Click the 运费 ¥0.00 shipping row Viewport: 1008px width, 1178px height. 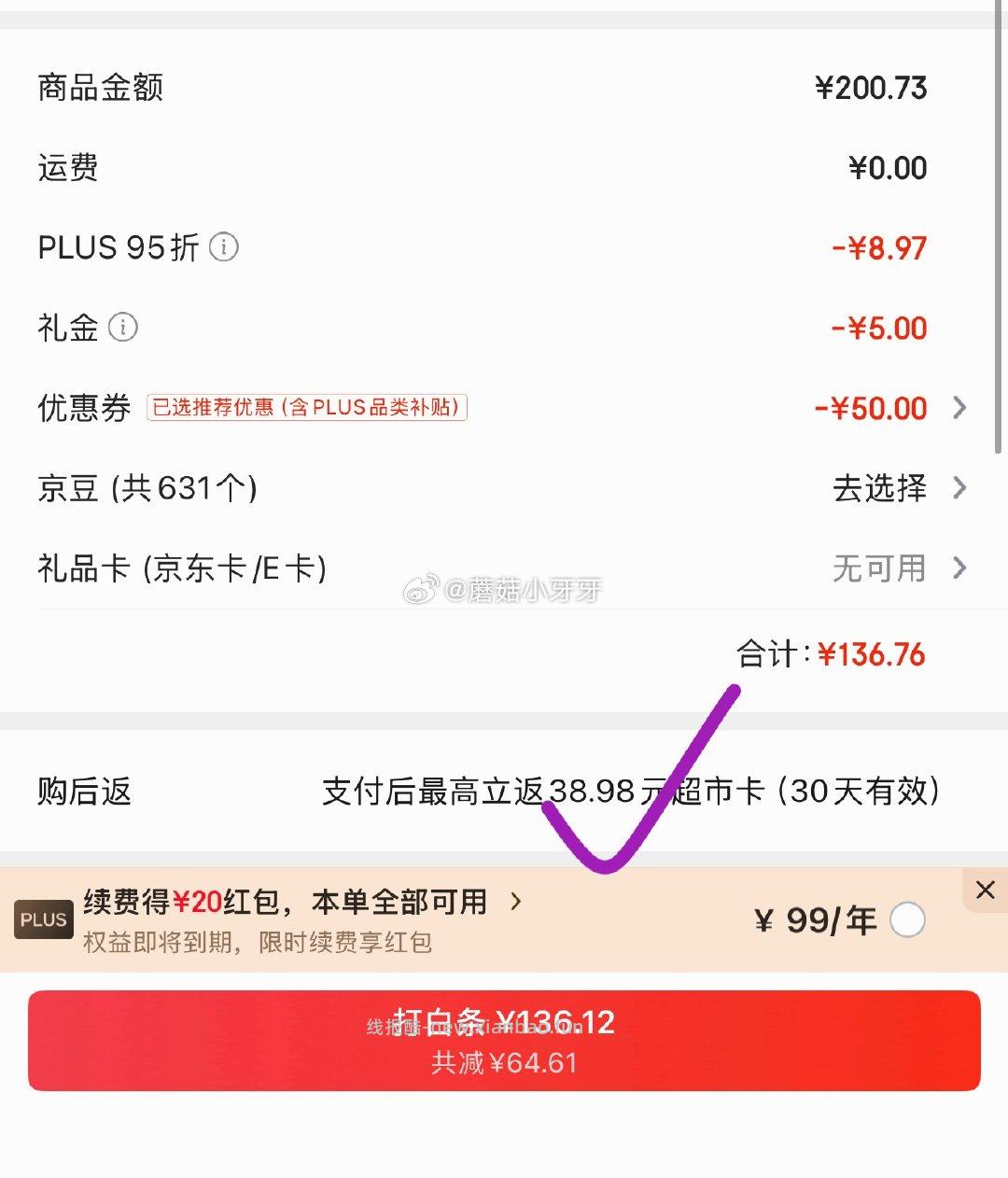coord(885,168)
